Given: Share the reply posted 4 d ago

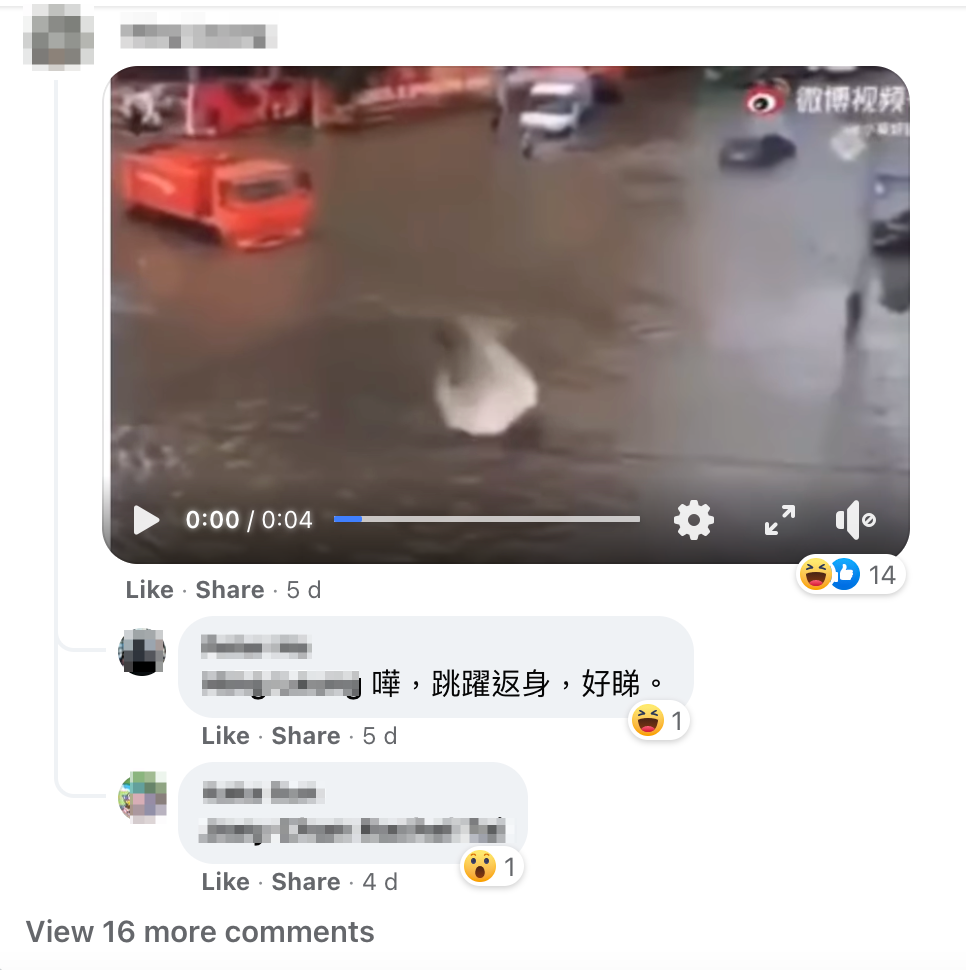Looking at the screenshot, I should tap(306, 882).
